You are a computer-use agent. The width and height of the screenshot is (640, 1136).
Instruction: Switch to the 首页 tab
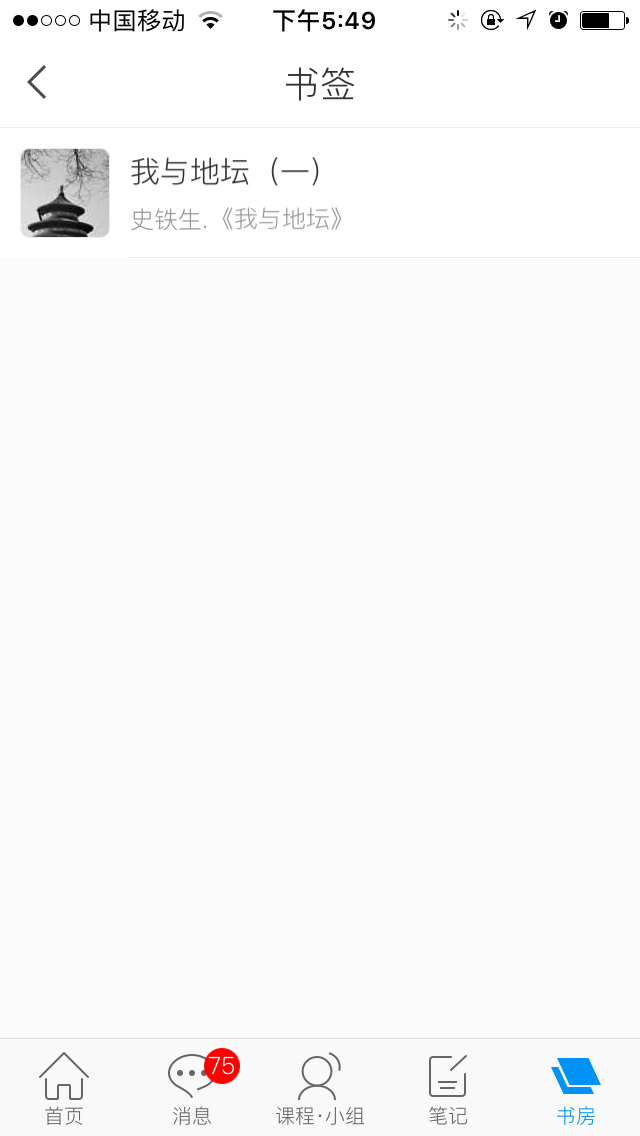tap(64, 1088)
